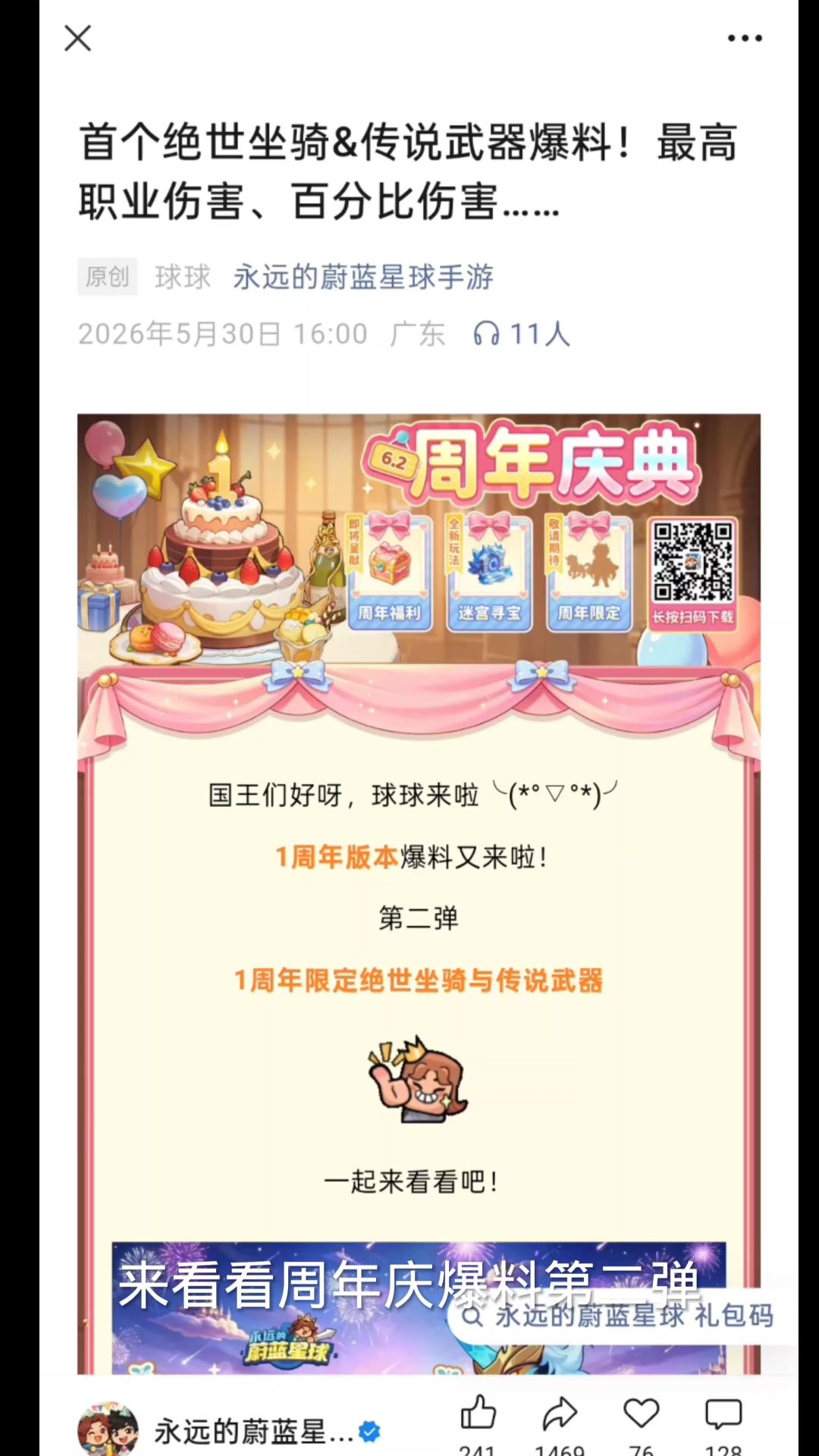Open the three-dot overflow menu

745,38
